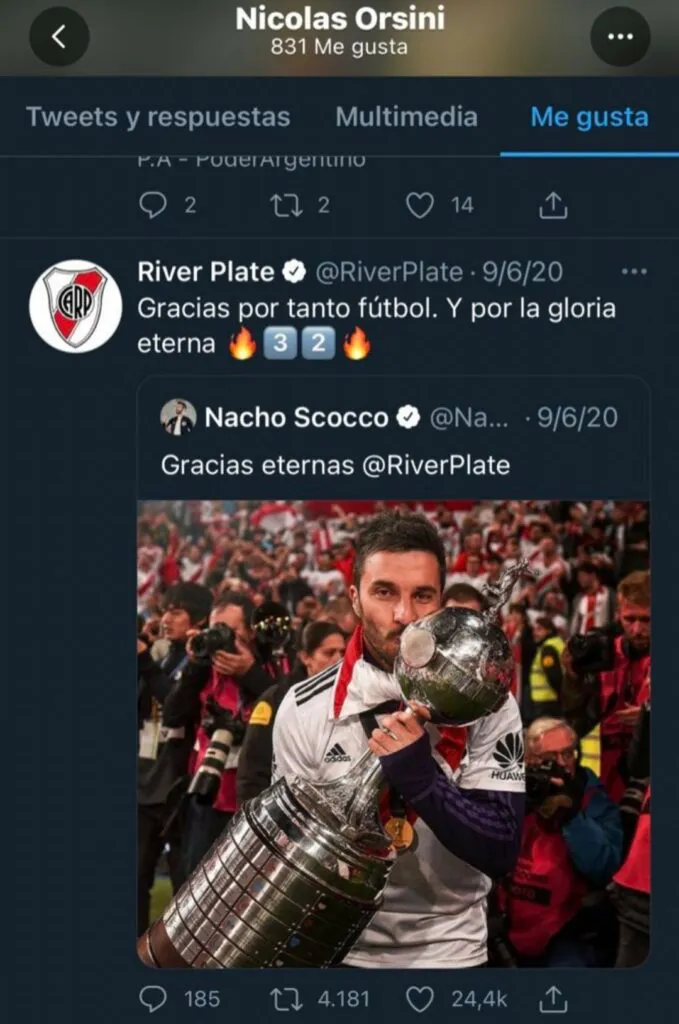Switch to Tweets y respuestas tab
This screenshot has width=679, height=1024.
[x=158, y=117]
